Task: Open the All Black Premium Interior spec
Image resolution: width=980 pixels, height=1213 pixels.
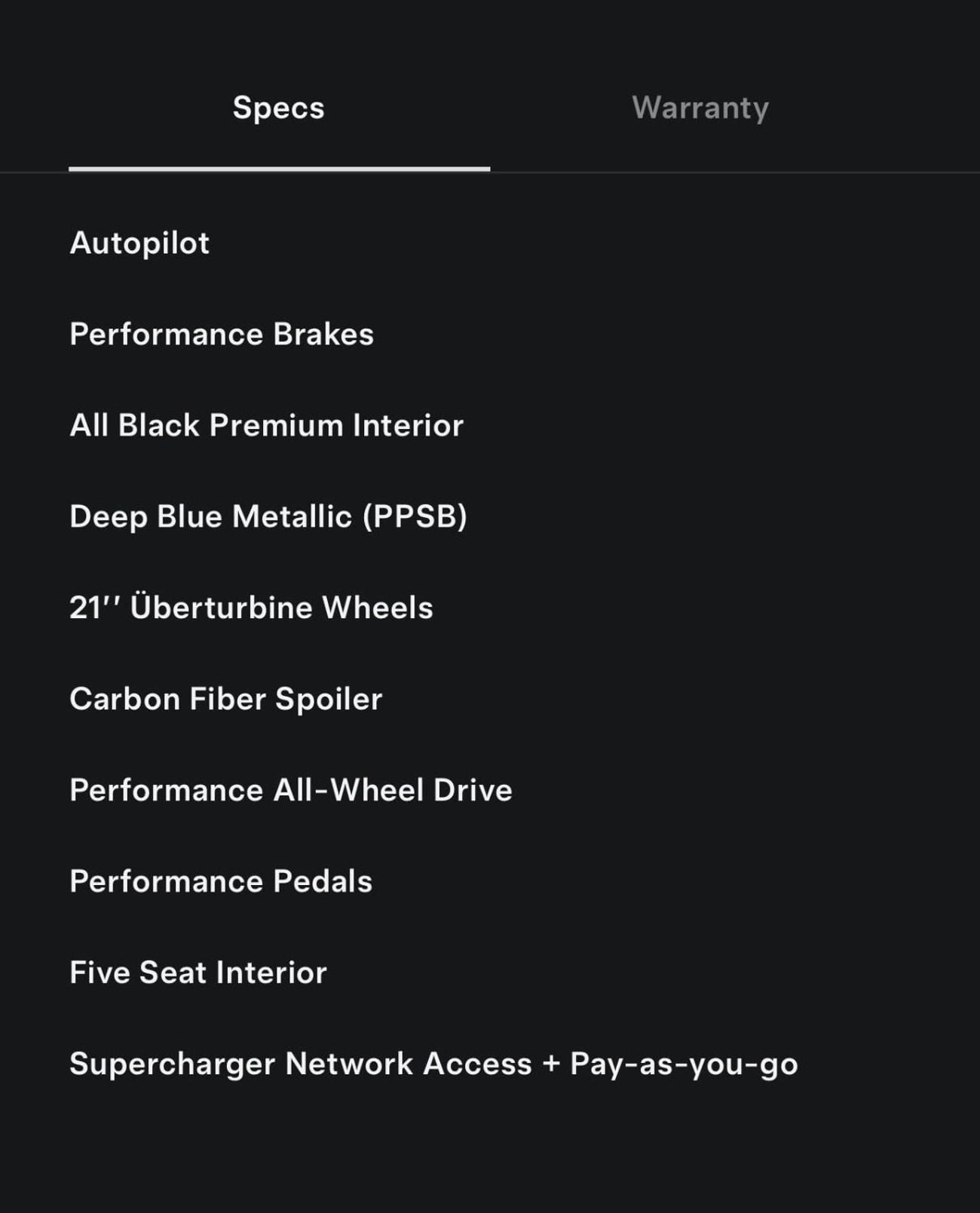Action: [266, 425]
